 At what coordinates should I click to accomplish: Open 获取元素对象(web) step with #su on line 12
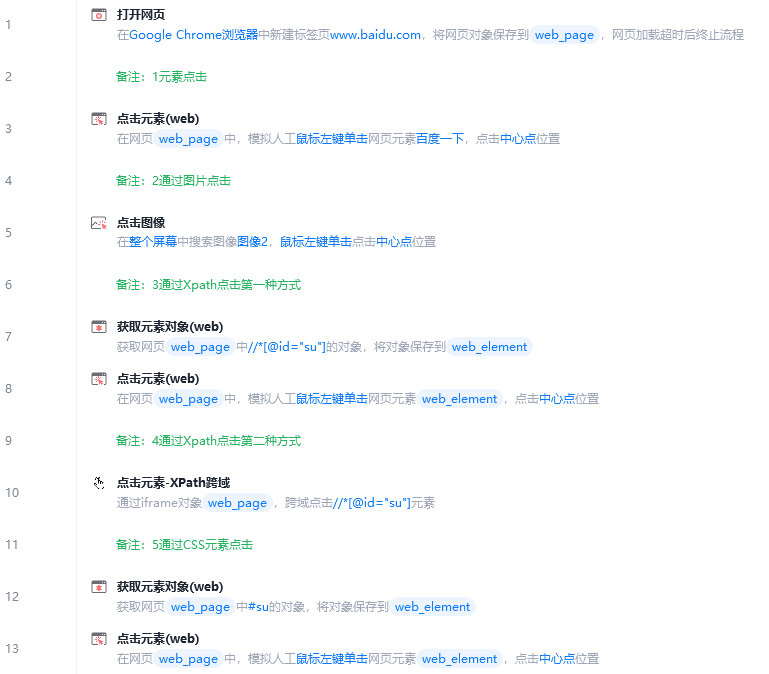pos(169,587)
